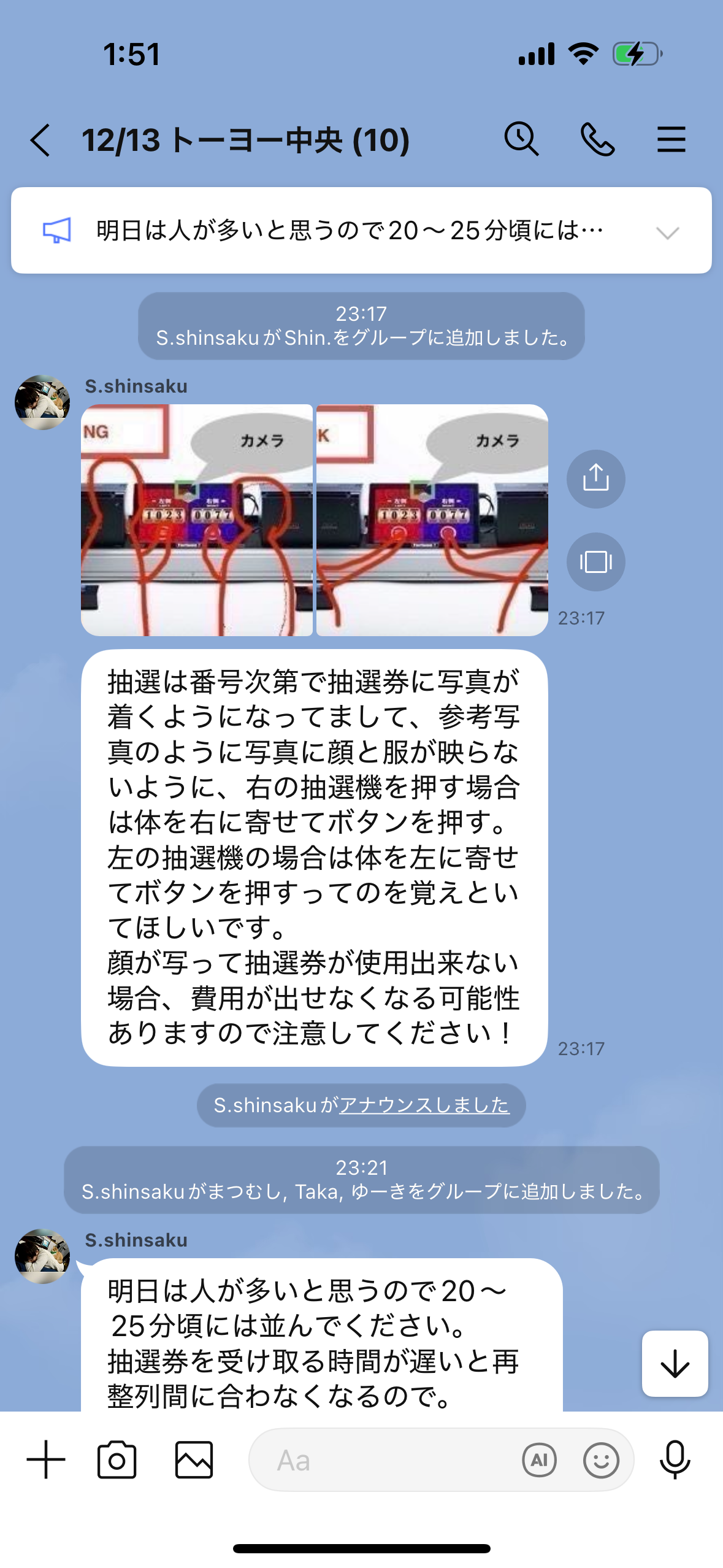Screen dimensions: 723x1568
Task: Go back to the chat list
Action: point(40,140)
